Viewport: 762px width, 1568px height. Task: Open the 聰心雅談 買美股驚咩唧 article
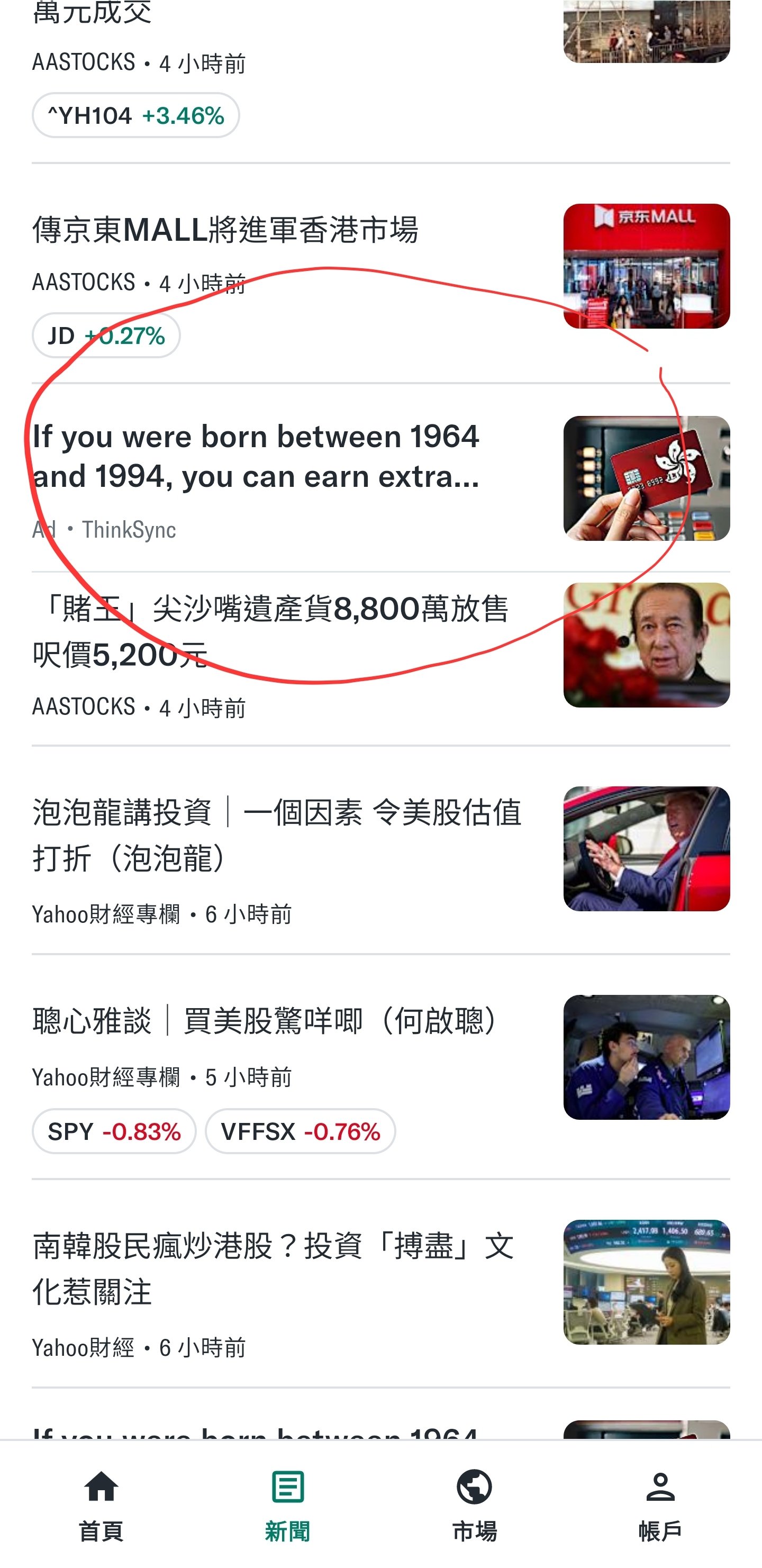point(268,1021)
